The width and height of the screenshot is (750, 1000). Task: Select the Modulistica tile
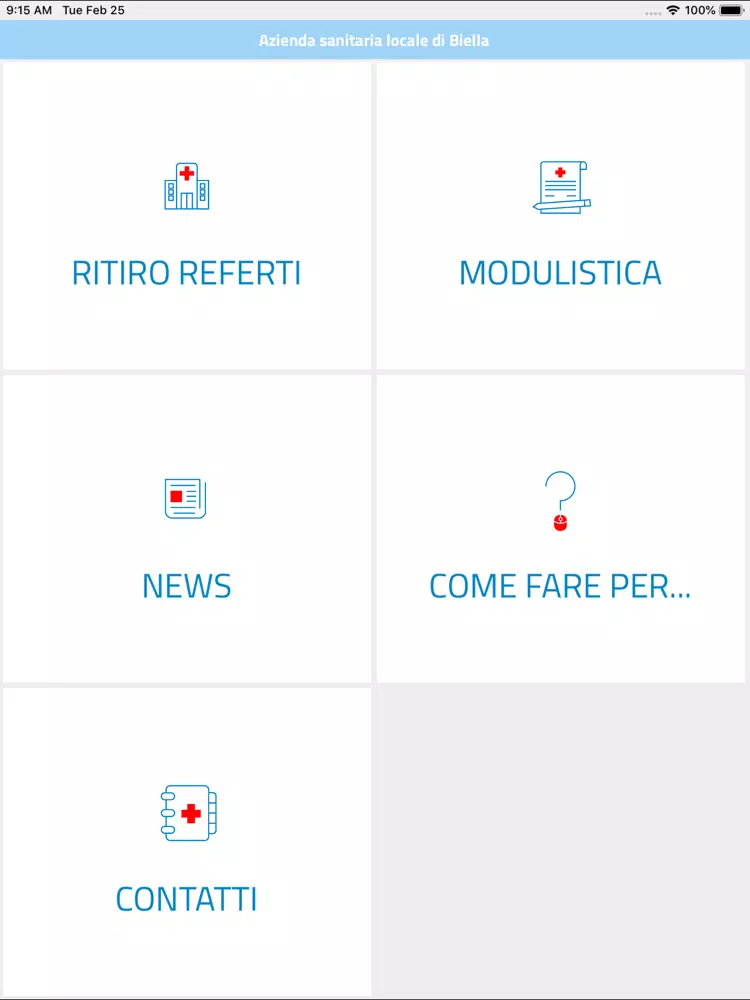[560, 217]
